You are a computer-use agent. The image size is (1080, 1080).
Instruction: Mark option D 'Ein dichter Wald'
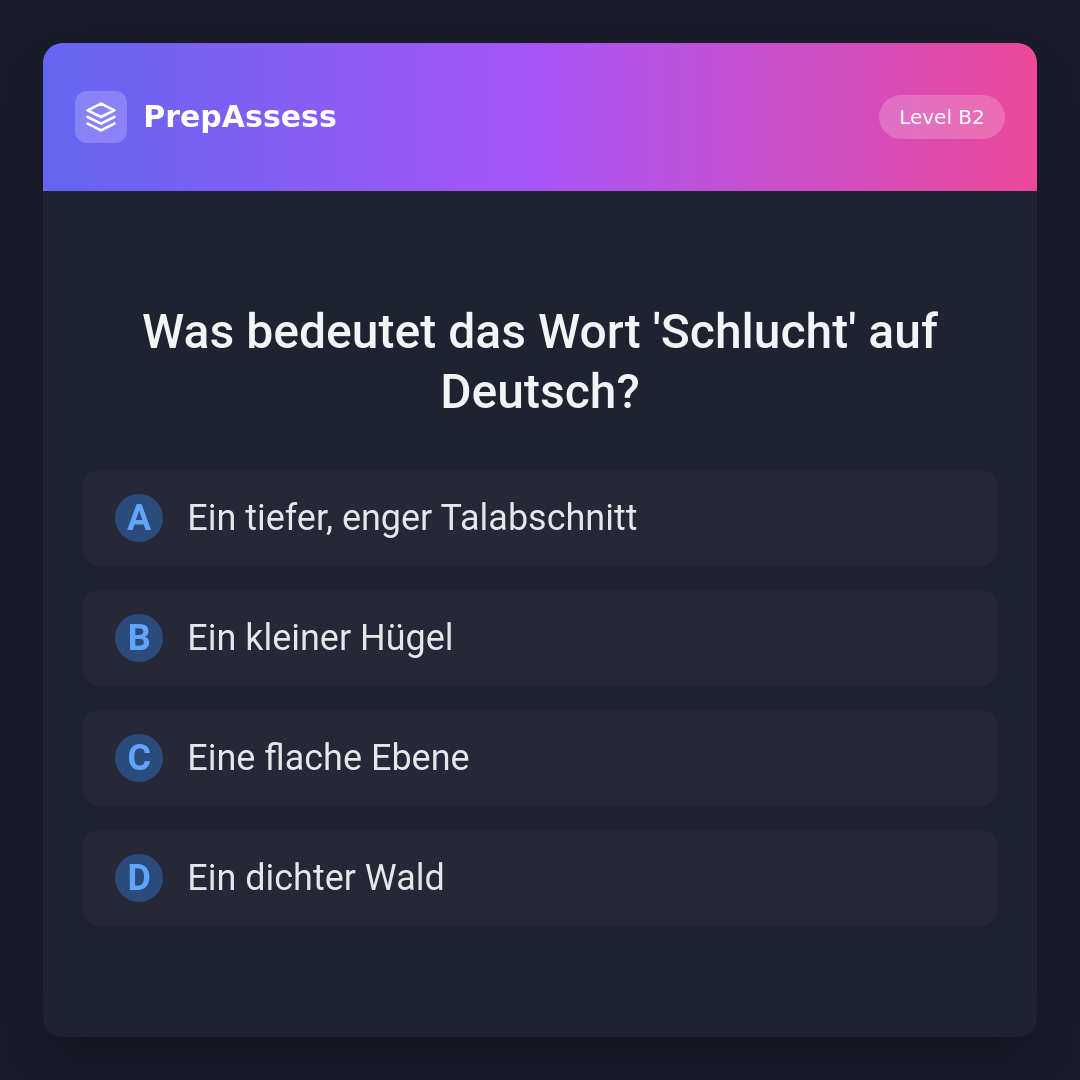pyautogui.click(x=540, y=878)
